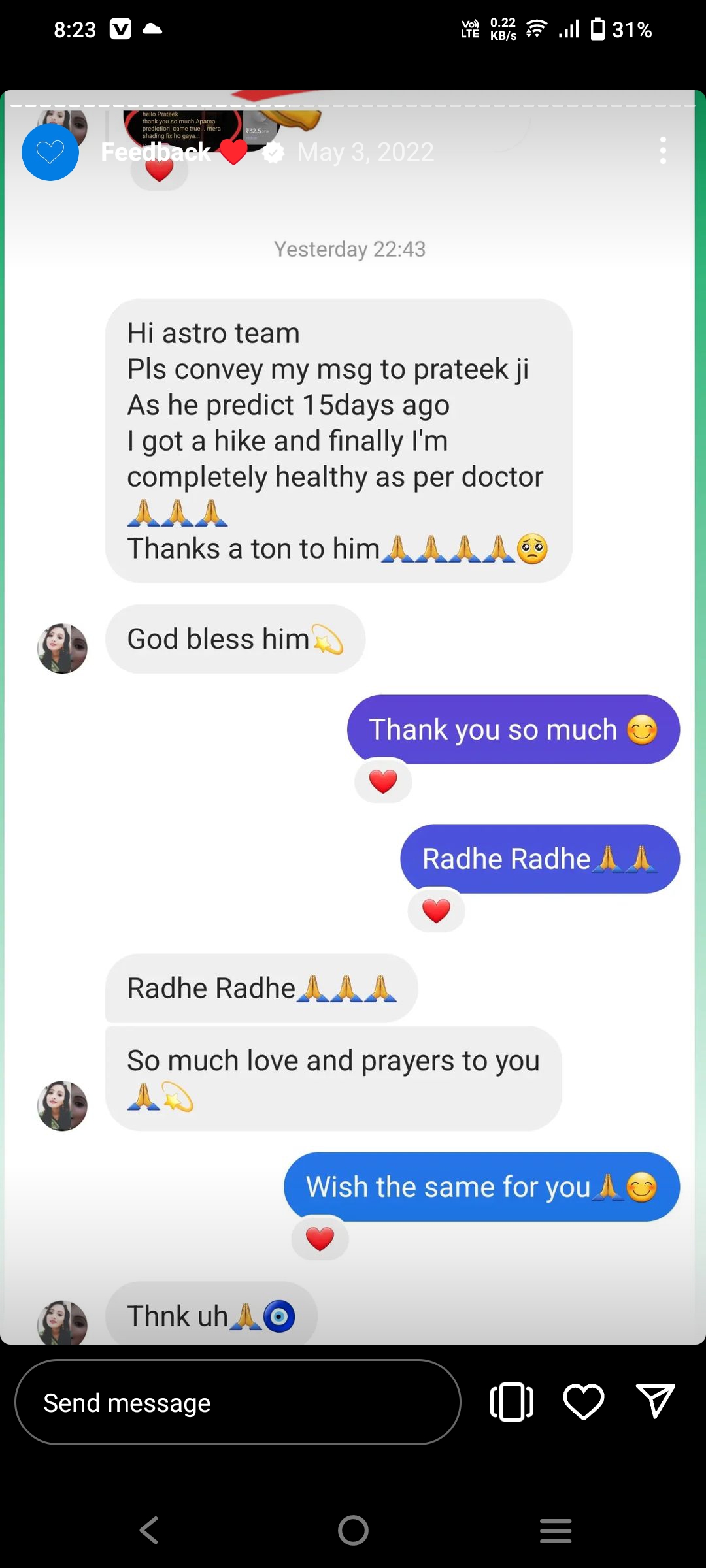Share the story via paper plane icon

click(x=654, y=1401)
